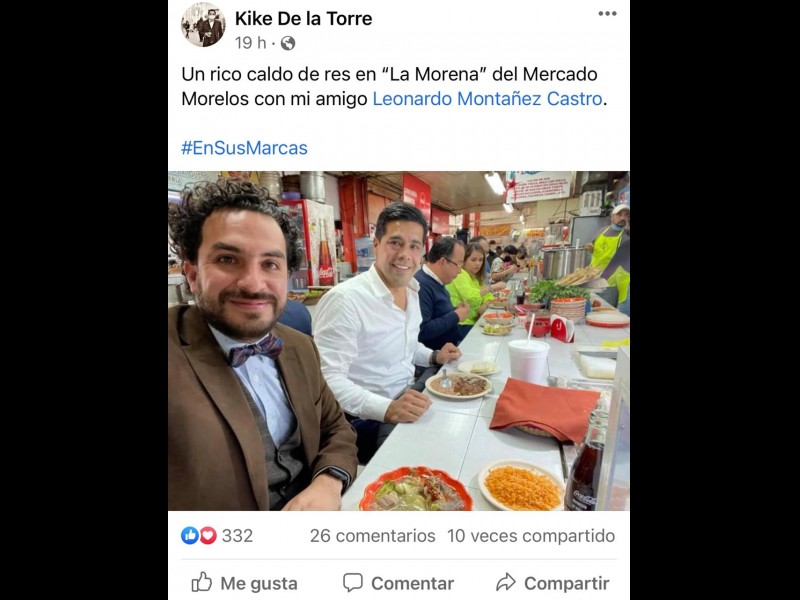
Task: View the 26 comentarios
Action: [x=372, y=536]
